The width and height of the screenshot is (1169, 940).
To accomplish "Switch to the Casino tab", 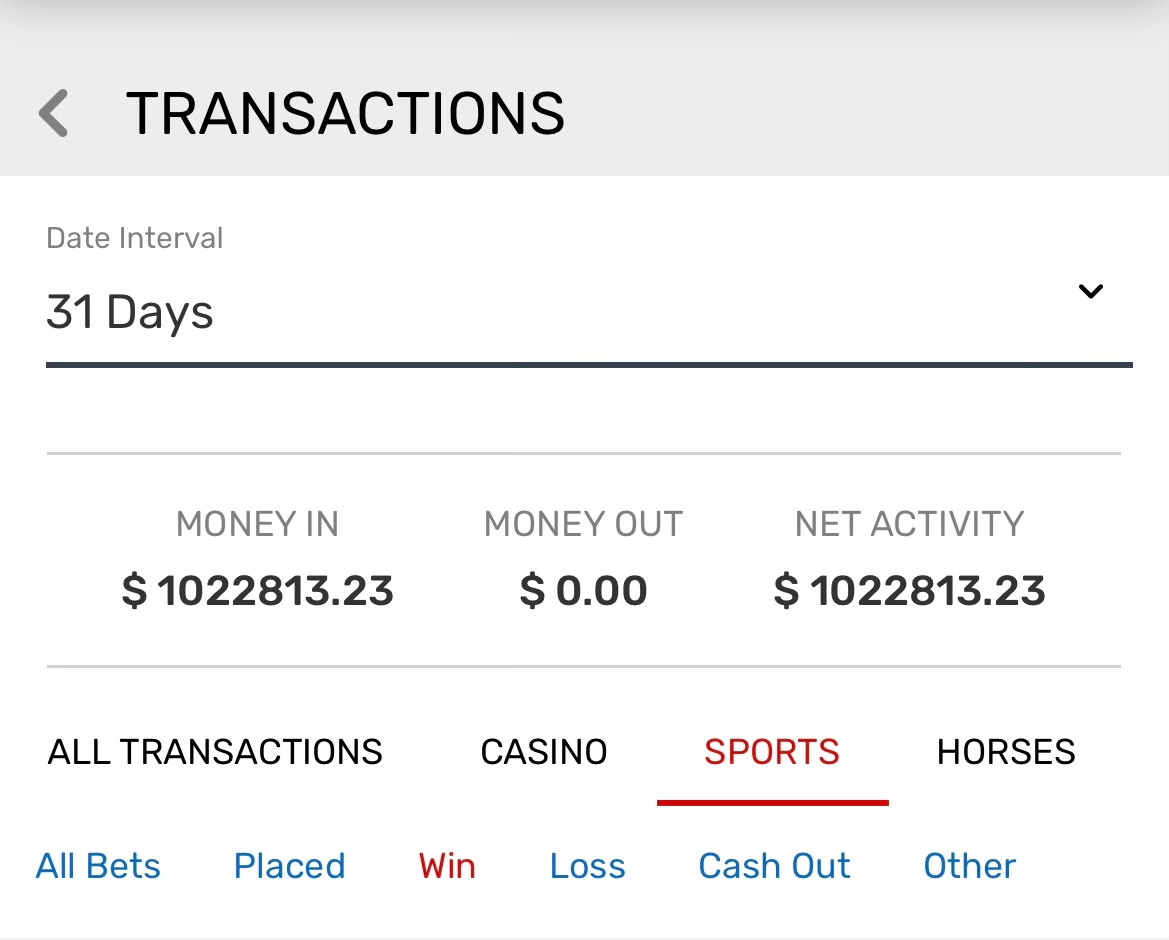I will pos(543,752).
